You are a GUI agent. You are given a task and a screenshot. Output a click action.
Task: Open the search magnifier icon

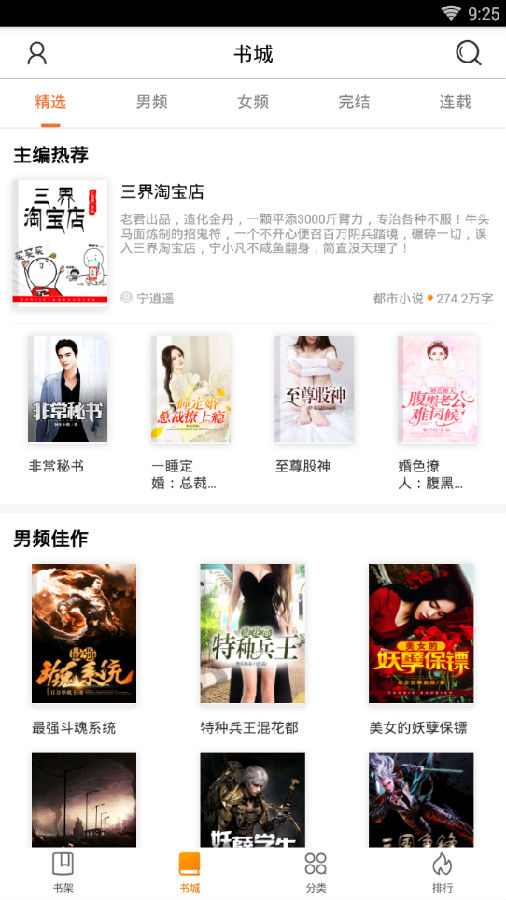[468, 53]
